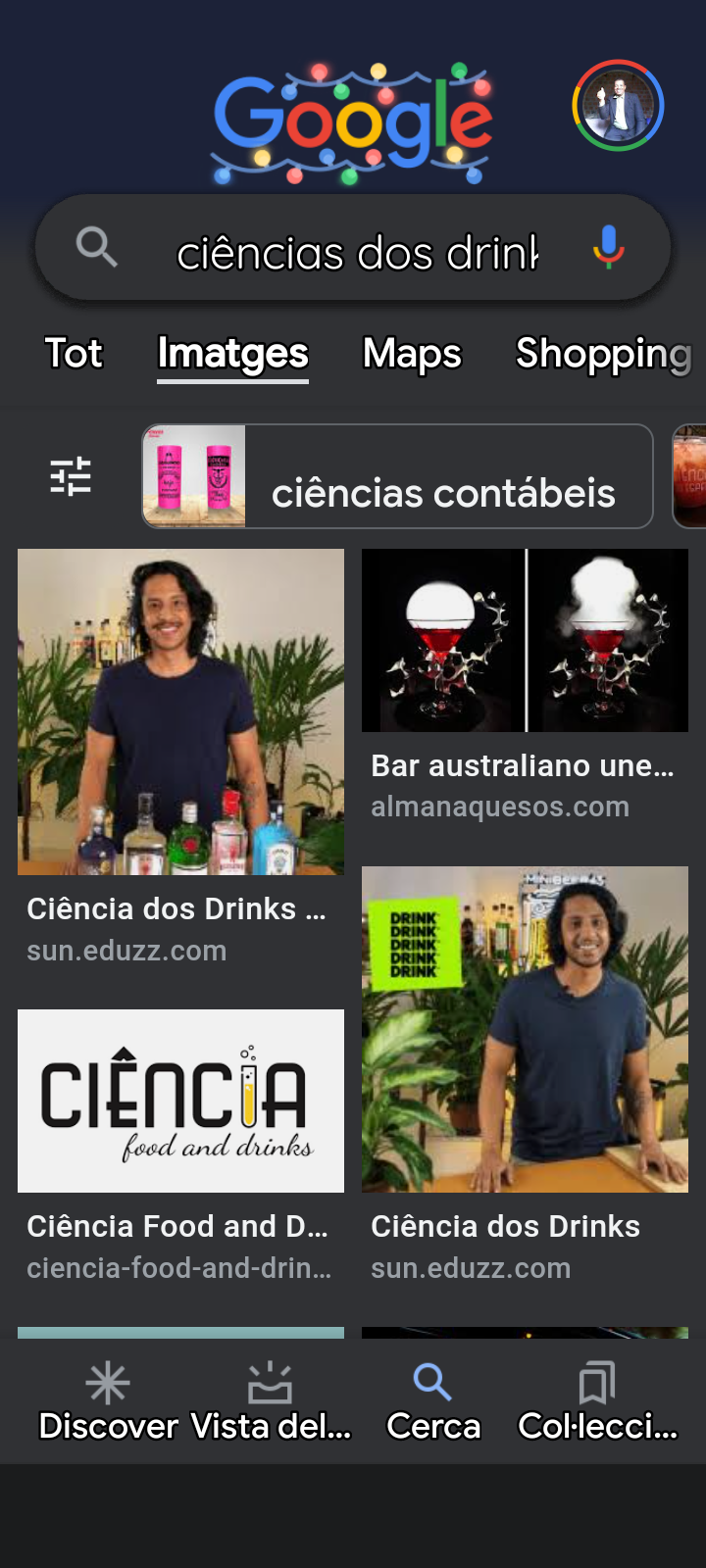The image size is (706, 1568).
Task: Select the "ciências contábeis" suggestion chip
Action: [x=398, y=477]
